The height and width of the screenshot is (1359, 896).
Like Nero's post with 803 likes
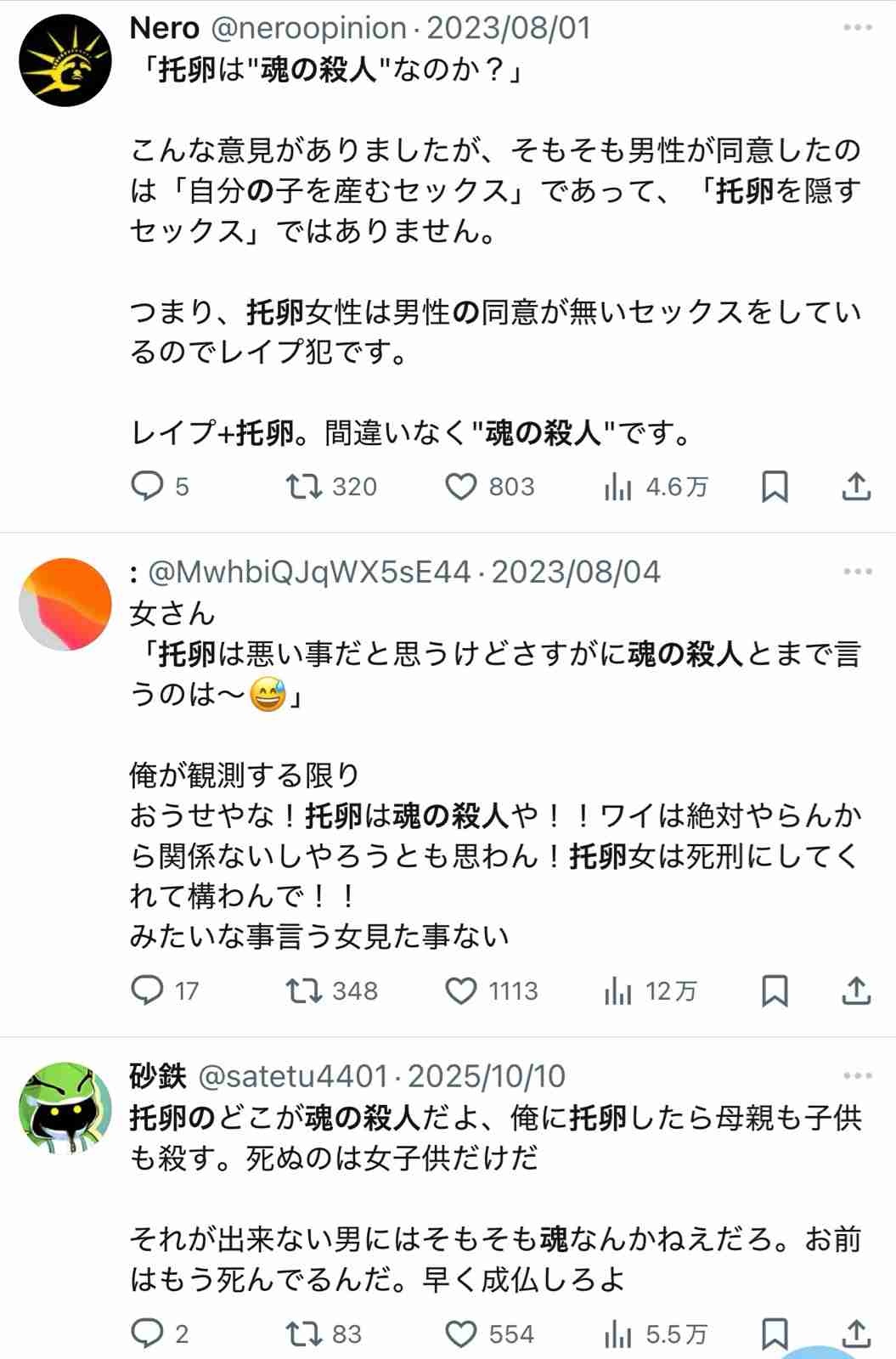461,487
